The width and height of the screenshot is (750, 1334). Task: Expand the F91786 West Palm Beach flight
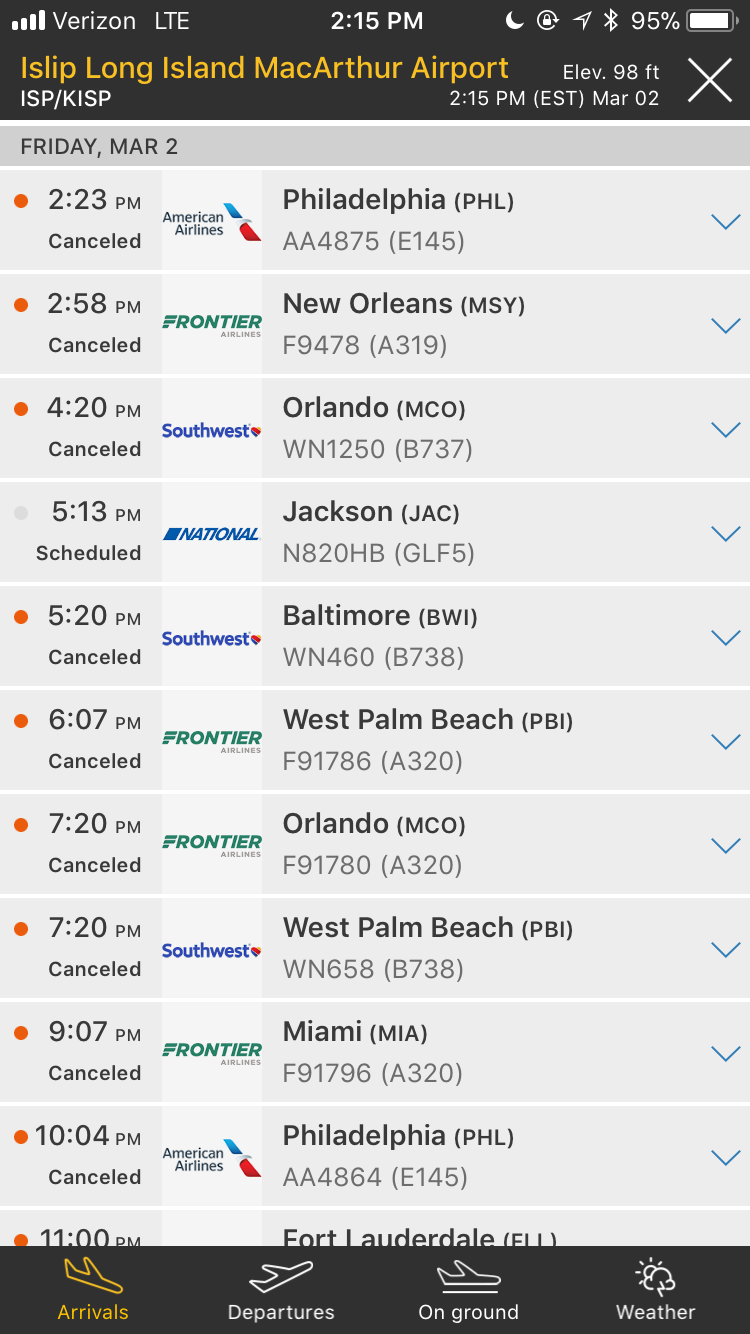click(x=724, y=741)
